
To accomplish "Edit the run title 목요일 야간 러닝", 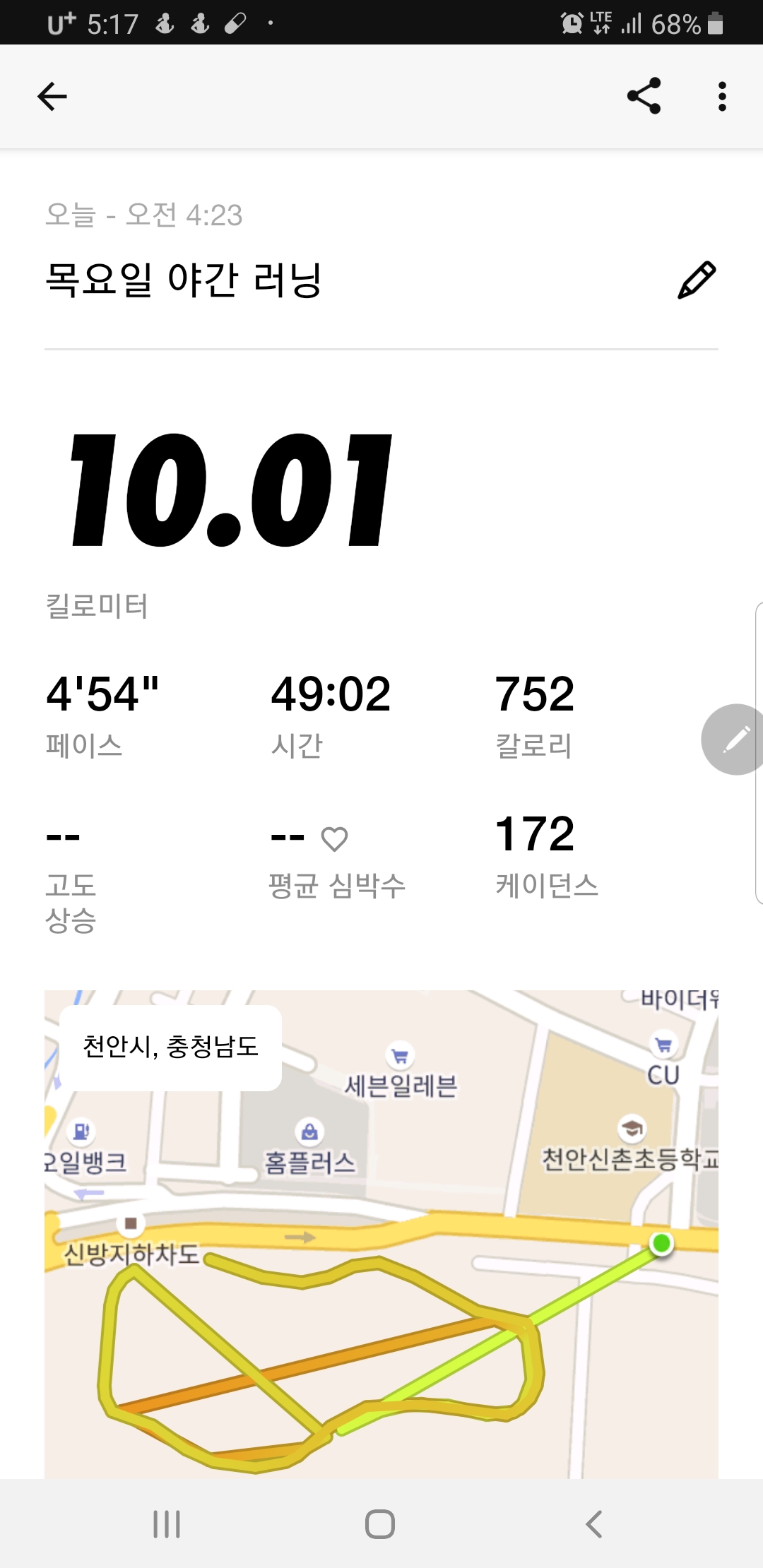I will 697,280.
